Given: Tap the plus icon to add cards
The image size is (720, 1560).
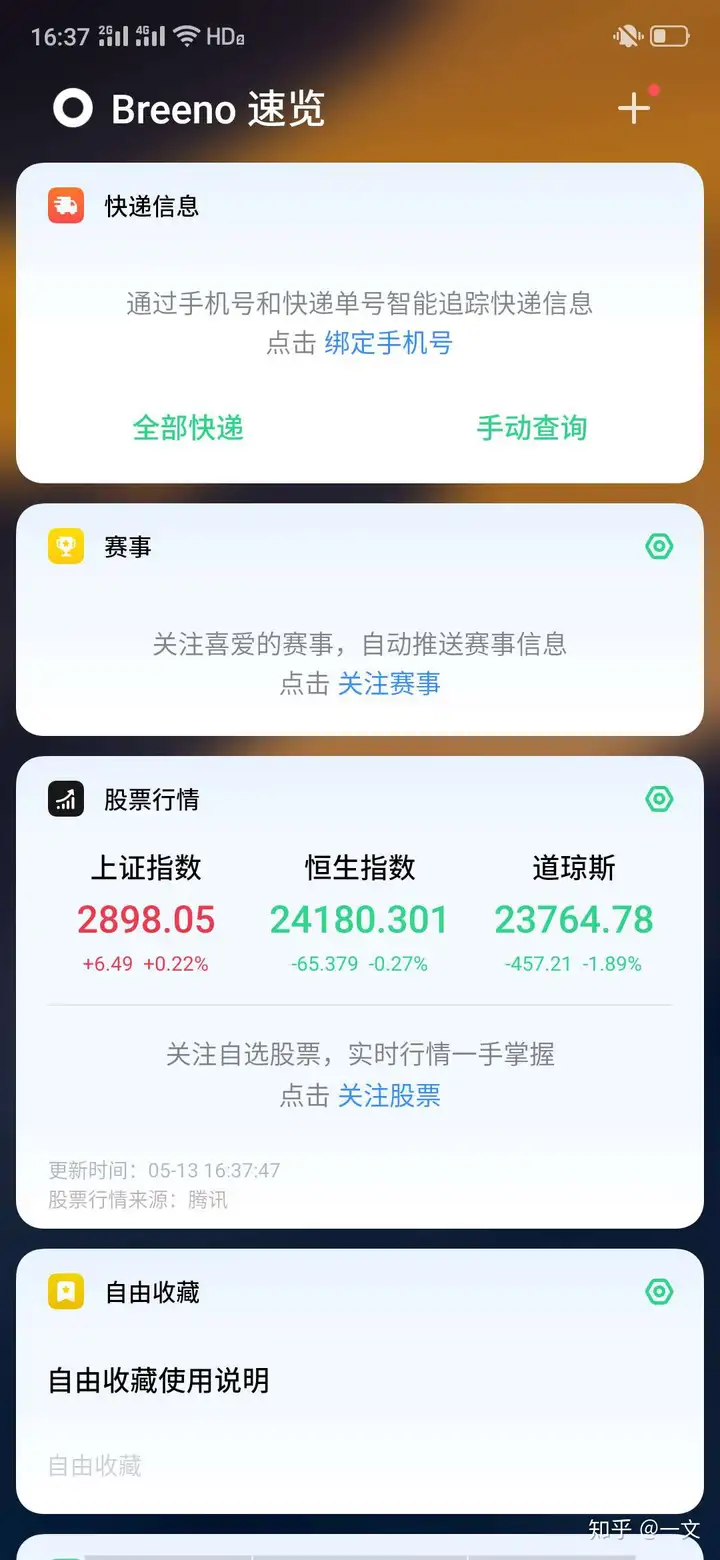Looking at the screenshot, I should tap(634, 108).
